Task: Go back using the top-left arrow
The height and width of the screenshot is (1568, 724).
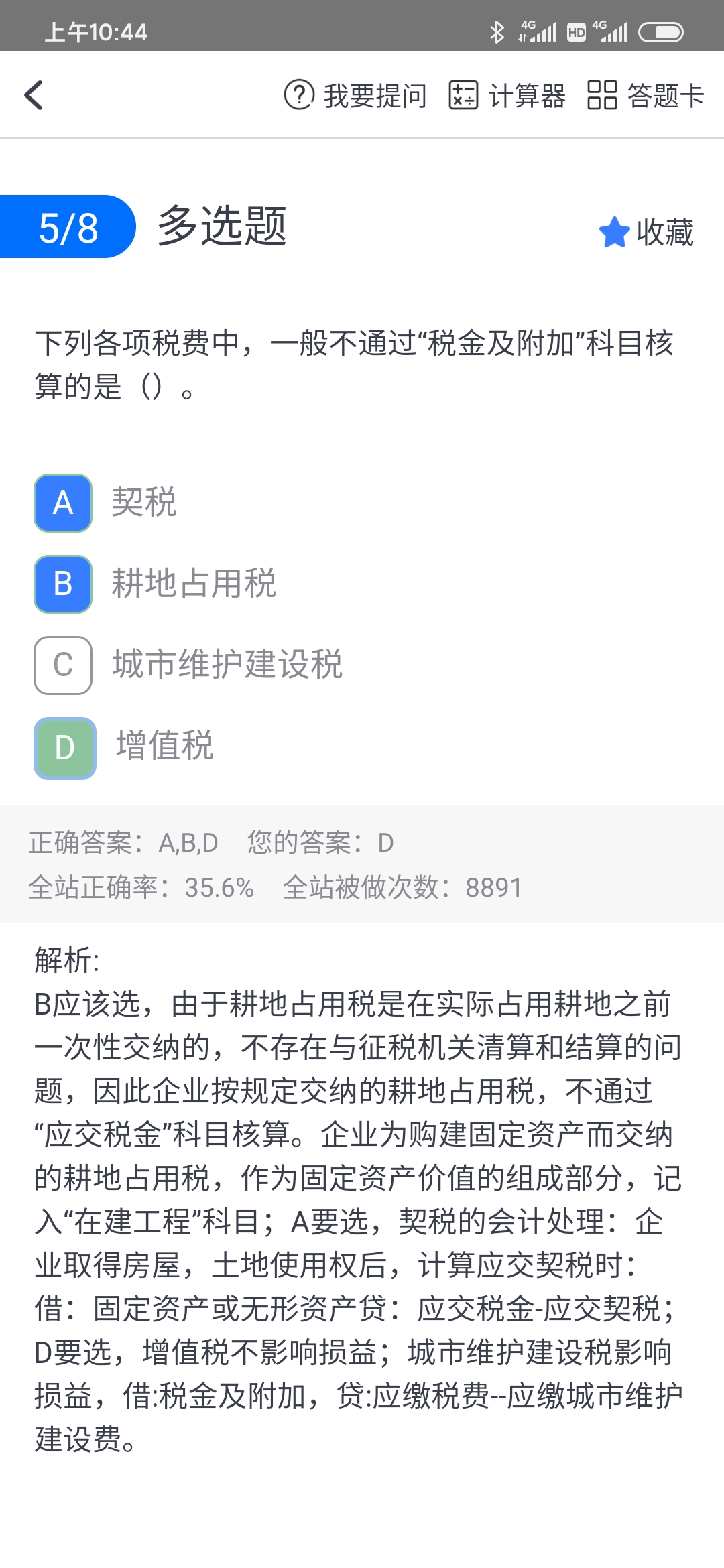Action: [x=34, y=95]
